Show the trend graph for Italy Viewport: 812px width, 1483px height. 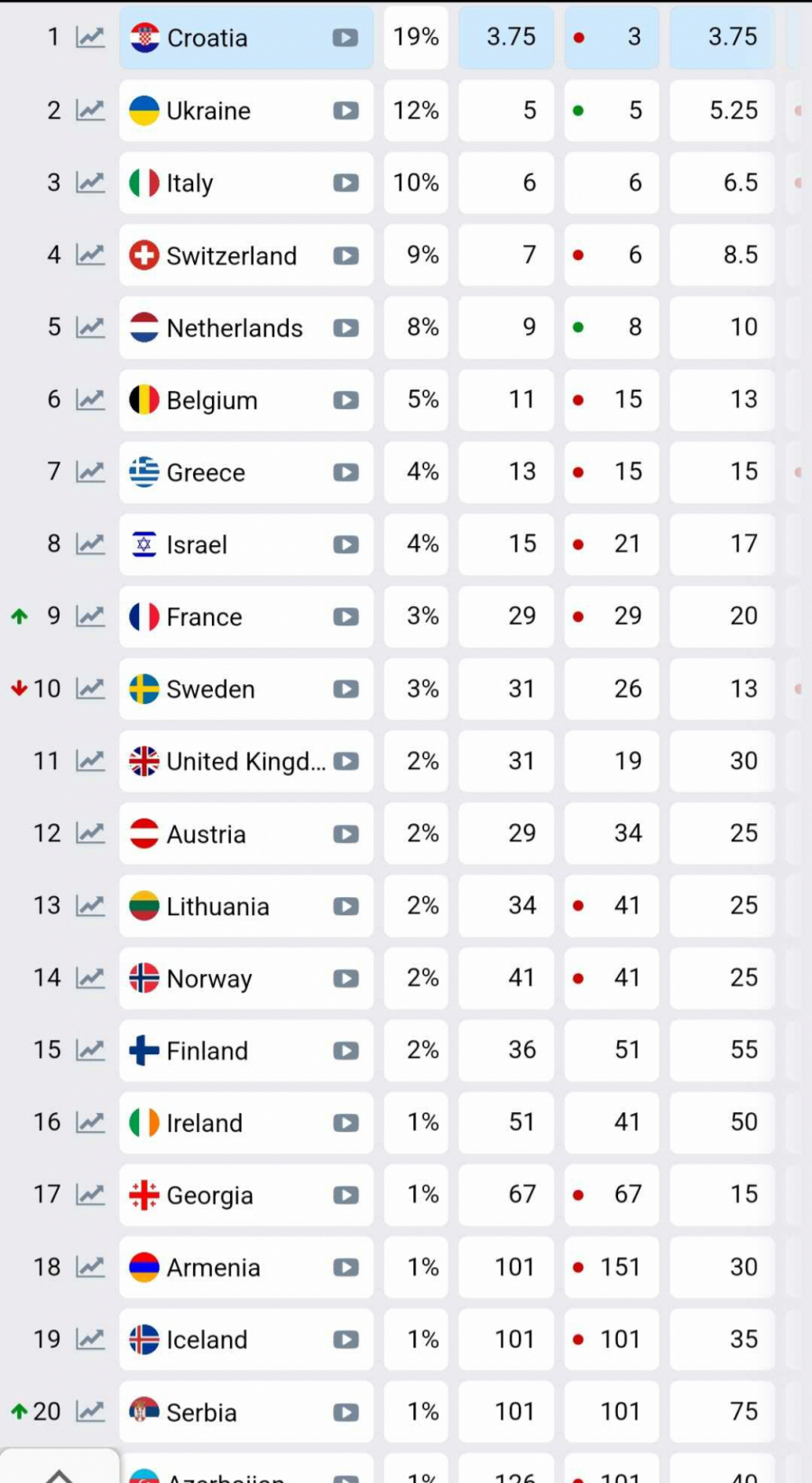tap(90, 183)
